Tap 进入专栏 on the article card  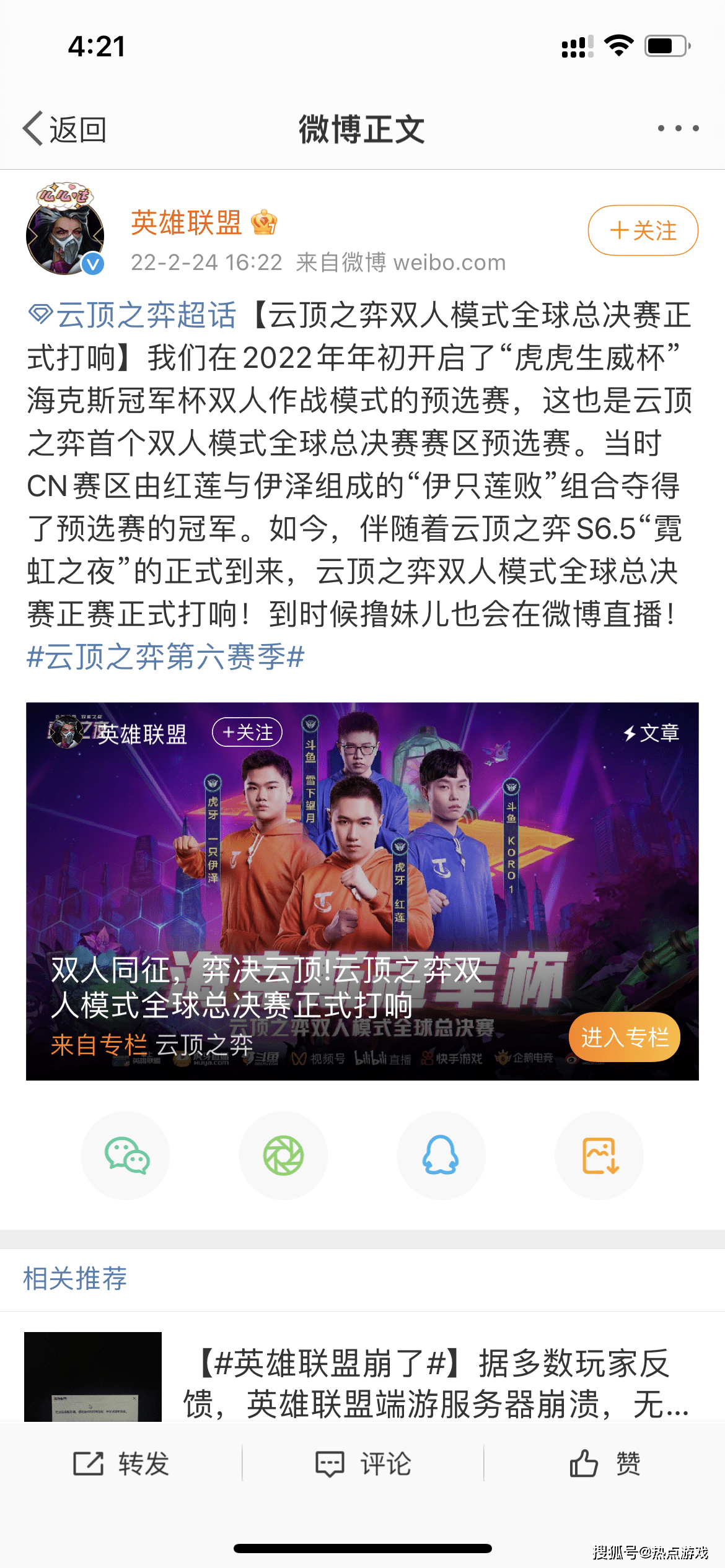(624, 1037)
